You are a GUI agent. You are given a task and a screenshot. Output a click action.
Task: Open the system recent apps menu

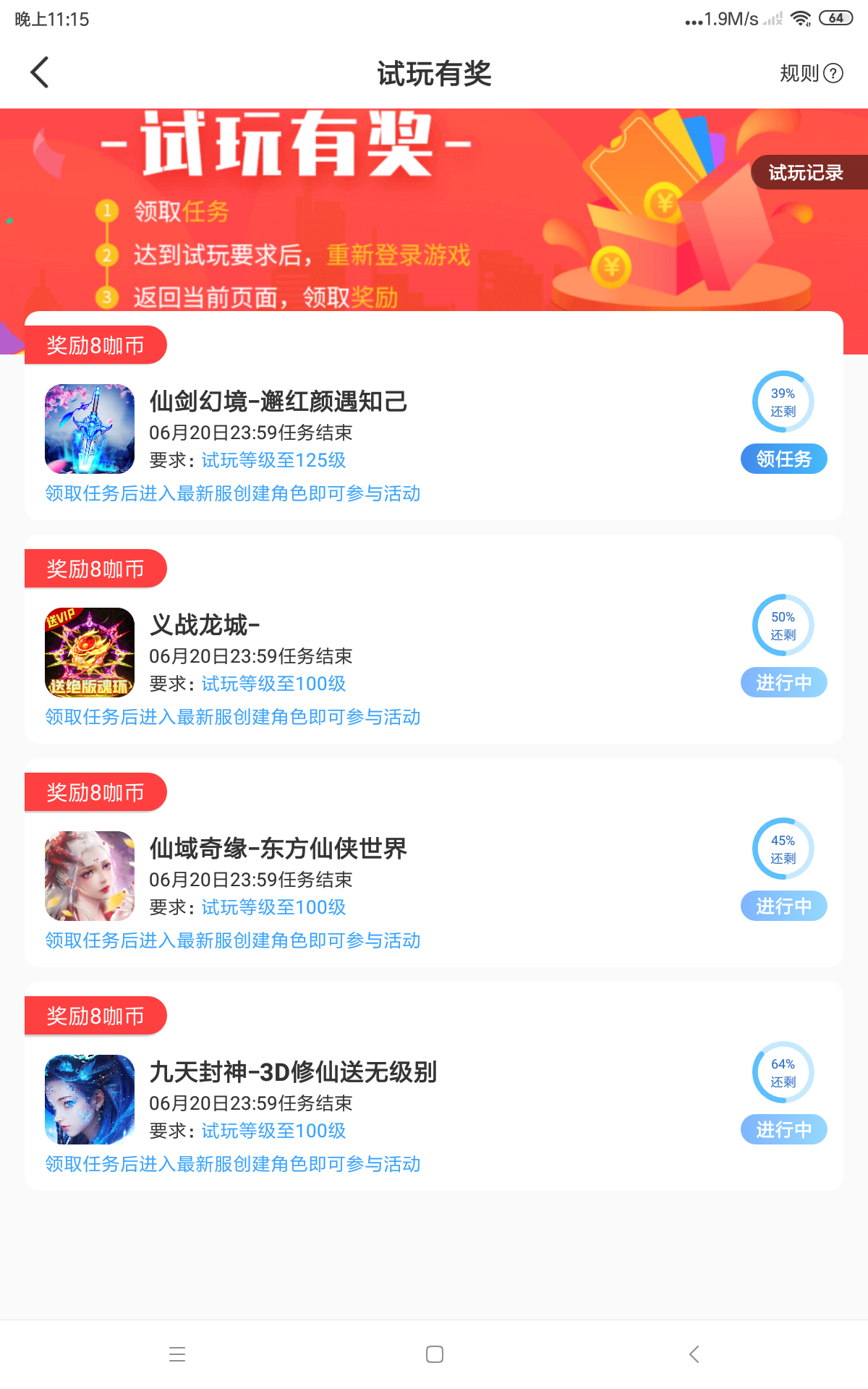click(x=177, y=1354)
